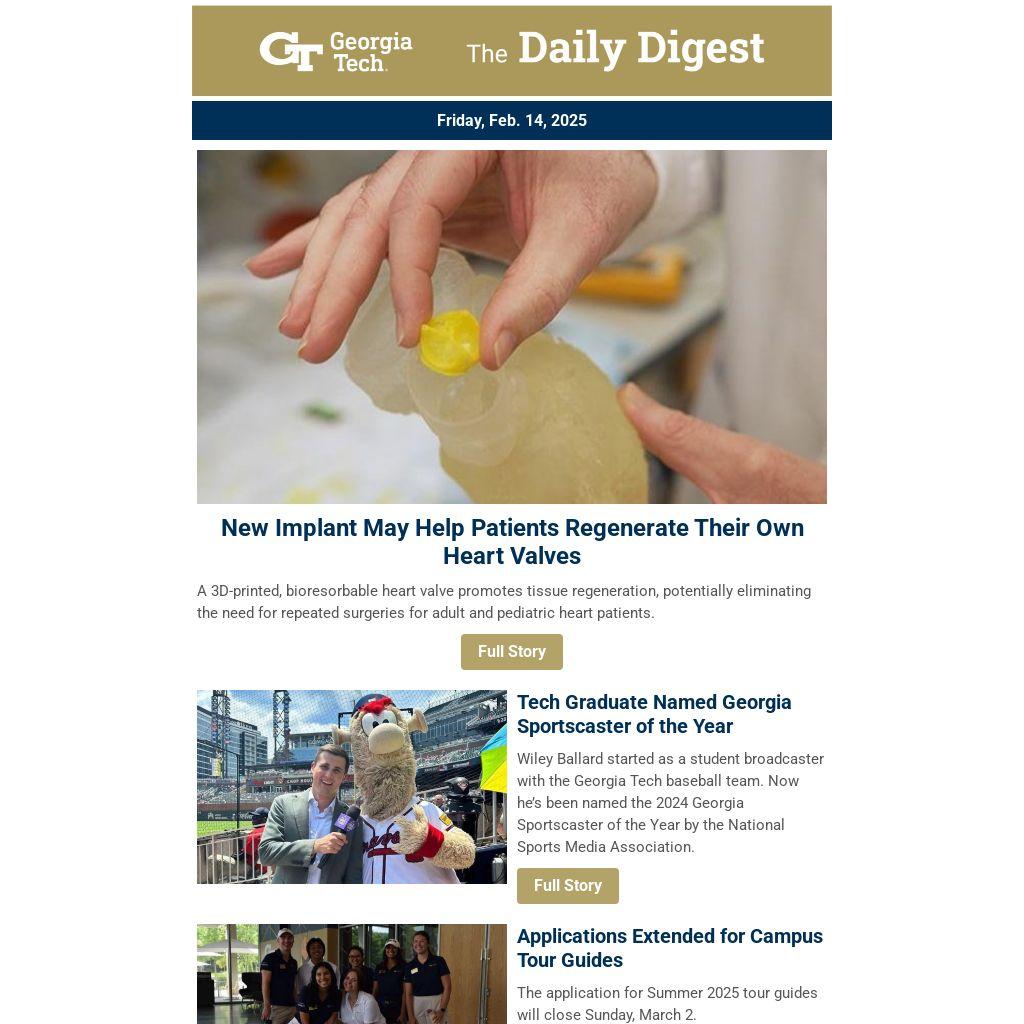Open the sportscaster with mascot photo
The height and width of the screenshot is (1024, 1024).
(x=352, y=787)
